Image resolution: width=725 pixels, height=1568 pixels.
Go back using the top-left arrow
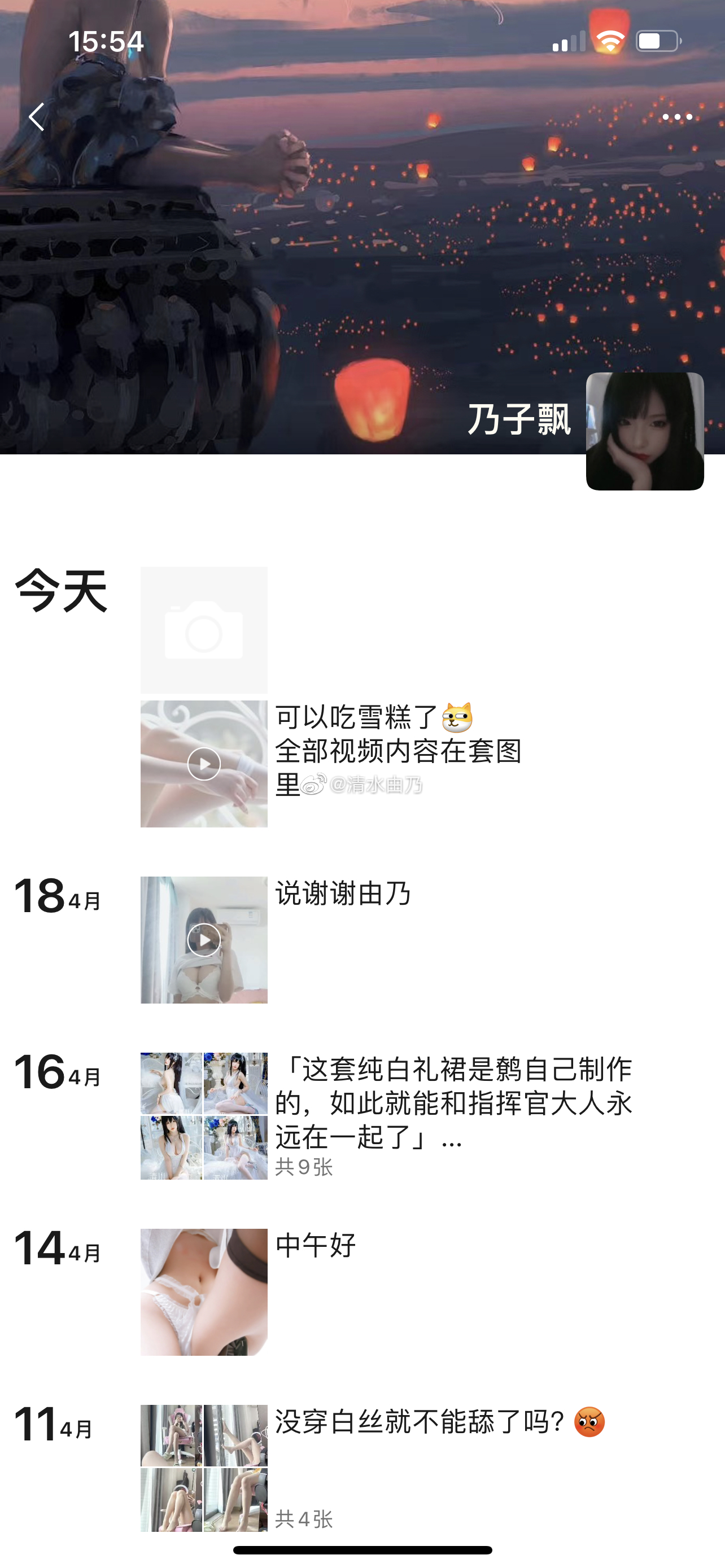37,117
